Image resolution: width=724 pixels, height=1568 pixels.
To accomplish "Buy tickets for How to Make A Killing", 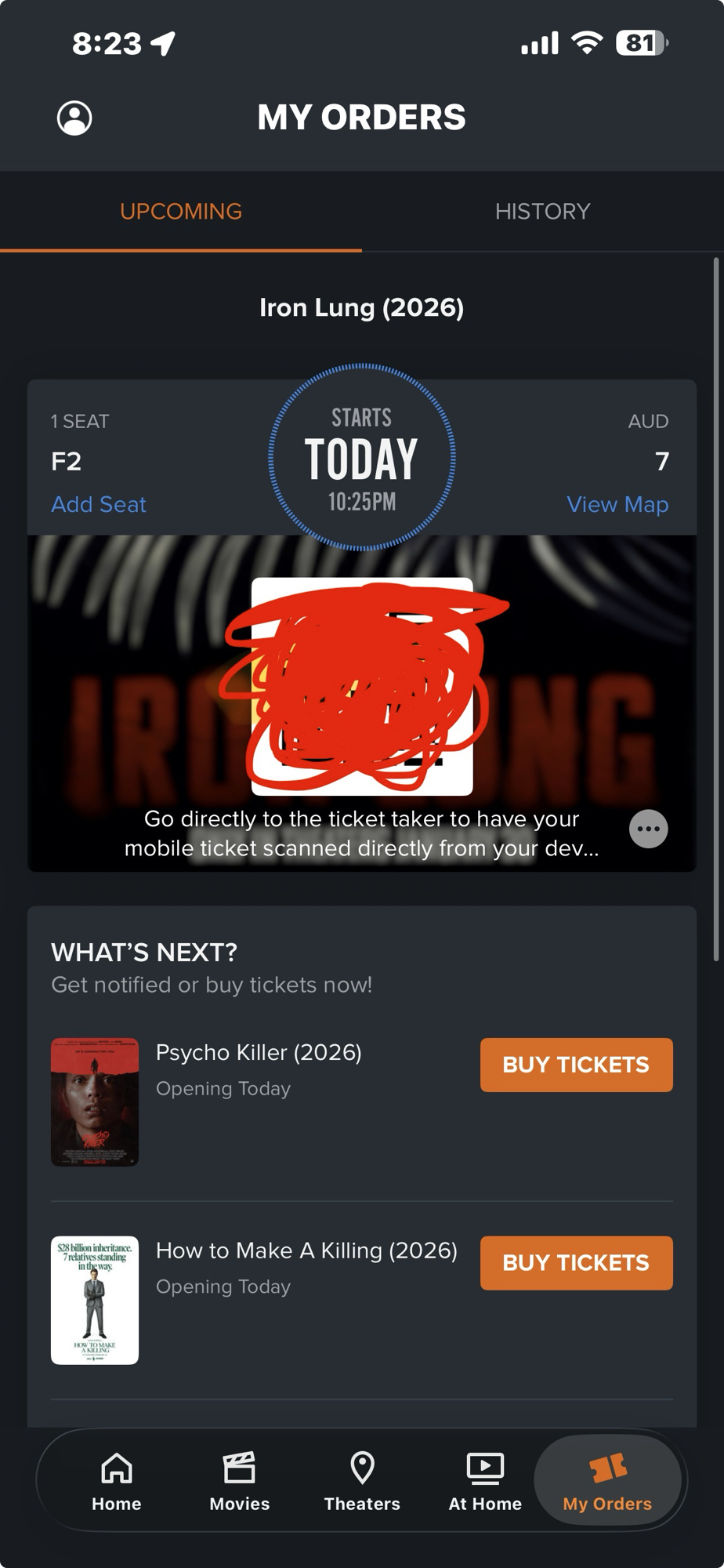I will coord(576,1263).
